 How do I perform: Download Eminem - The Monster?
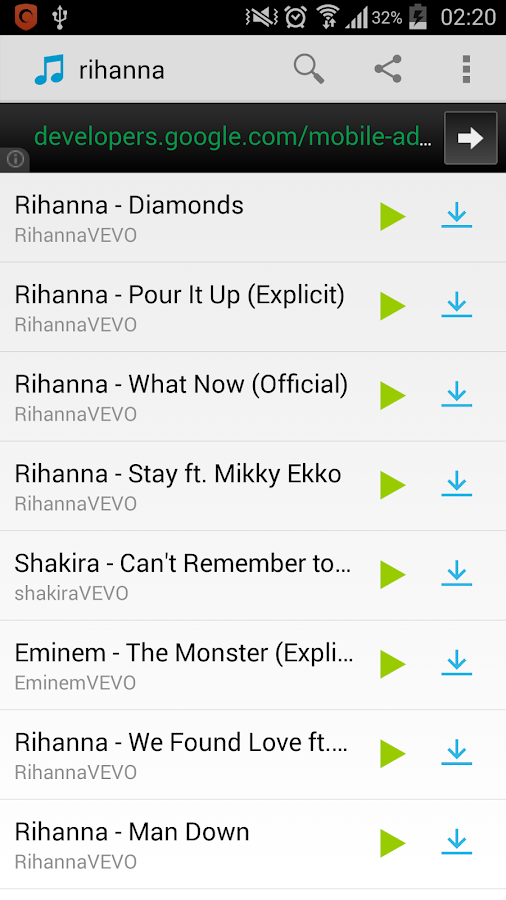[457, 664]
